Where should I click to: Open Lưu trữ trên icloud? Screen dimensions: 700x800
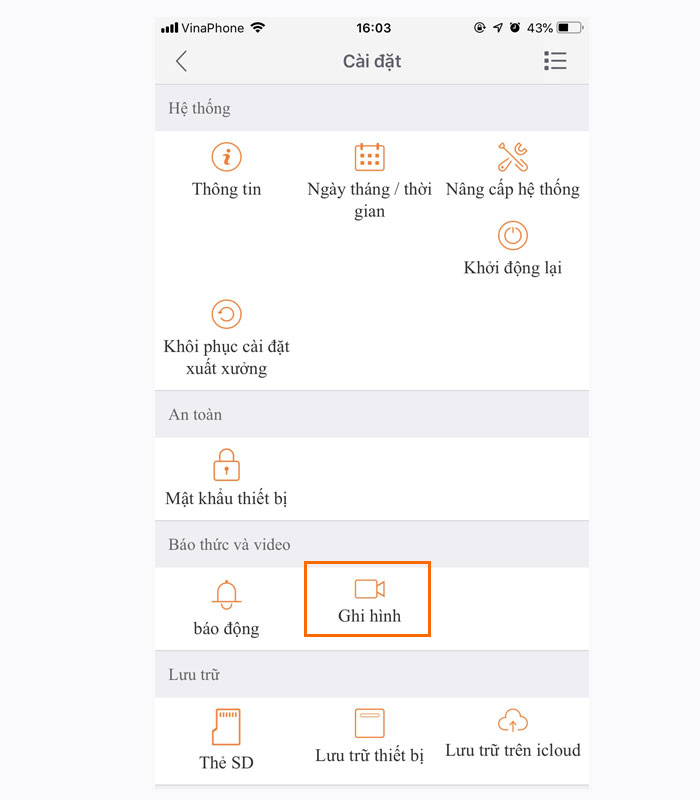coord(512,733)
